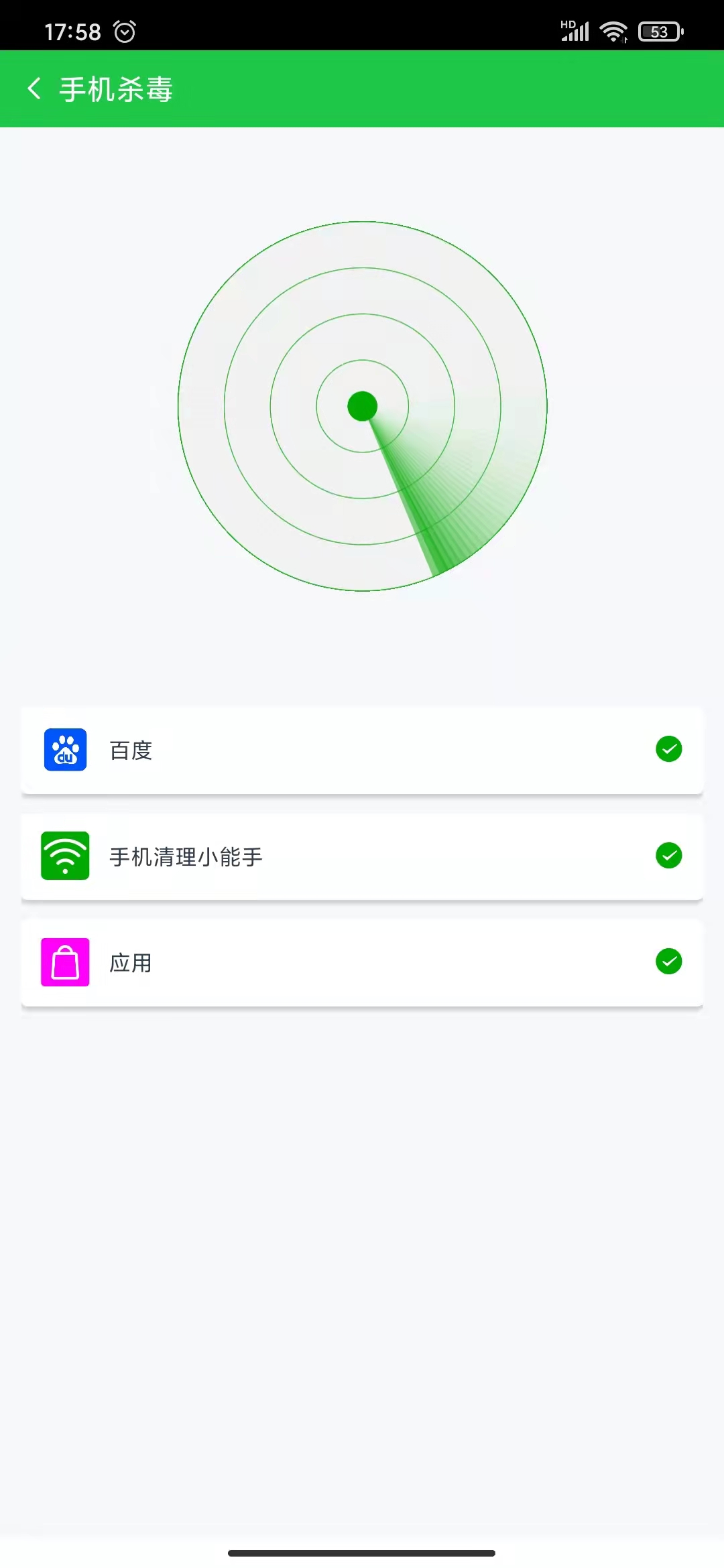Tap the clock showing 17:58
The image size is (724, 1568).
click(72, 30)
